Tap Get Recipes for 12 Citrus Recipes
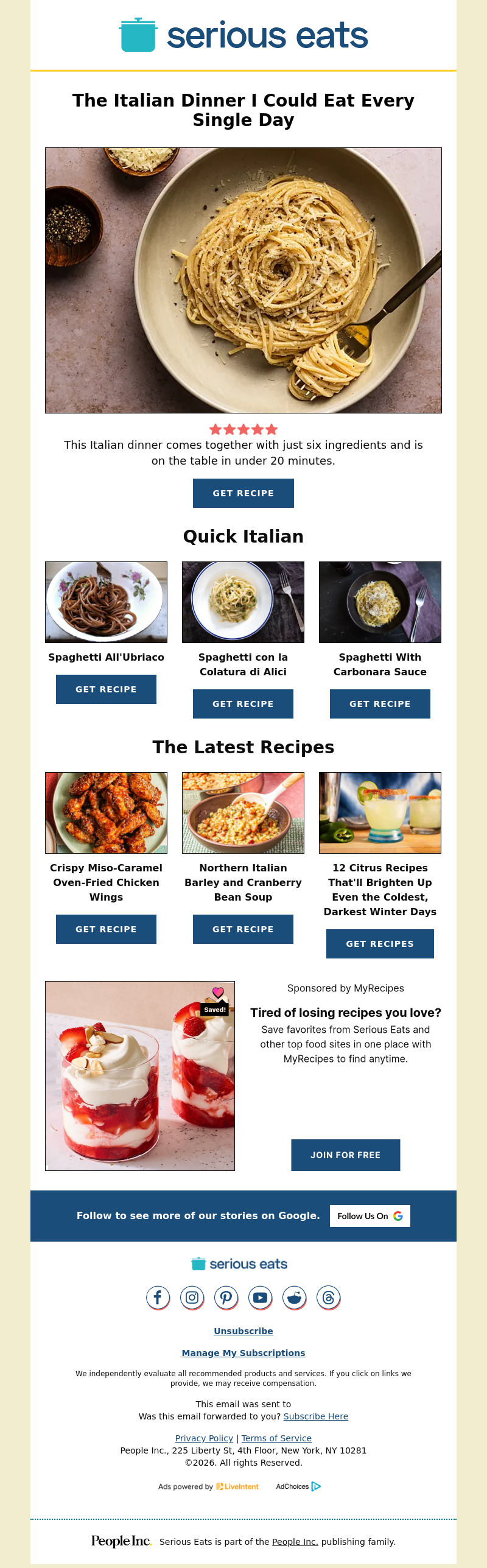 380,944
